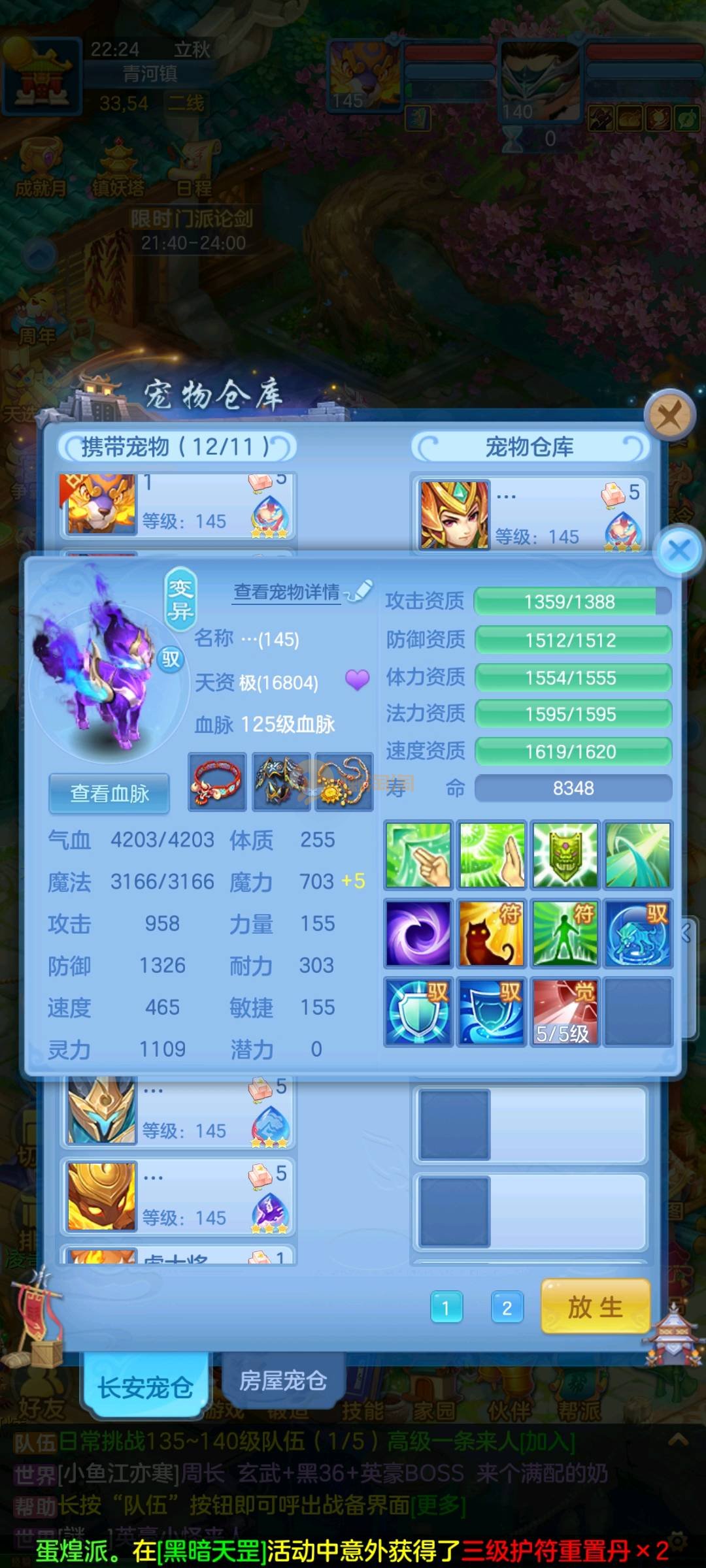Switch to the 房屋宠仓 tab
706x1568 pixels.
(x=282, y=1380)
